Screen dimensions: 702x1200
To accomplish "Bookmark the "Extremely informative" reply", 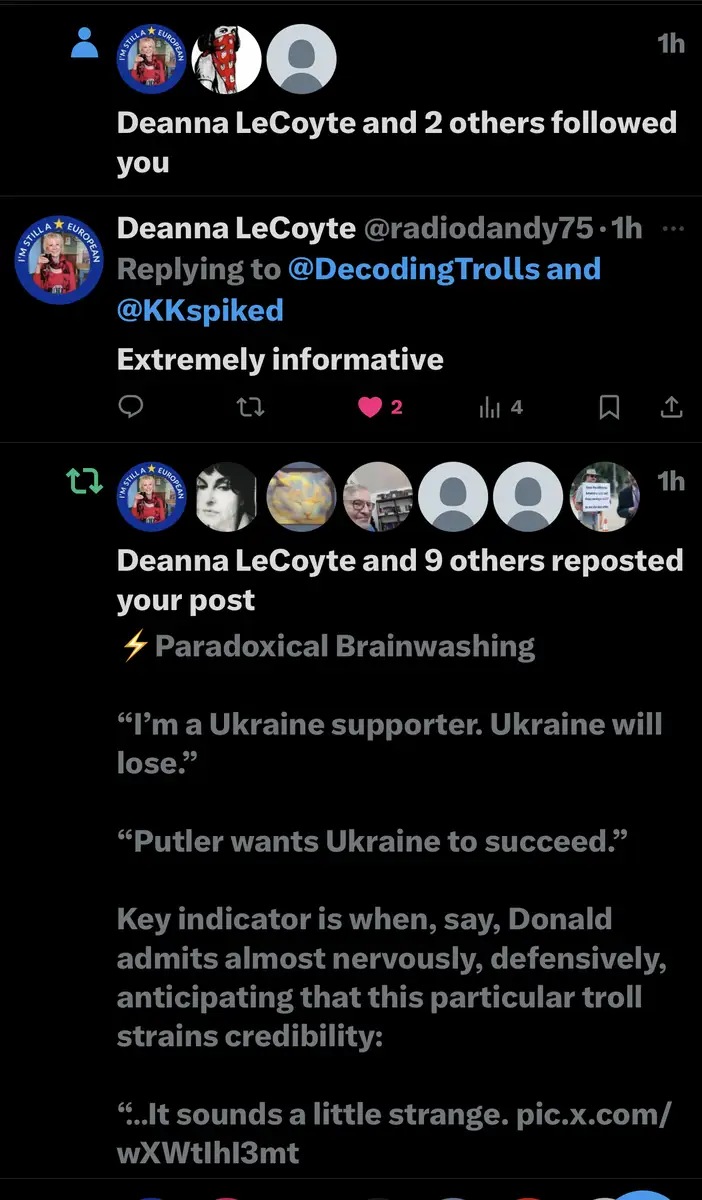I will click(x=609, y=407).
